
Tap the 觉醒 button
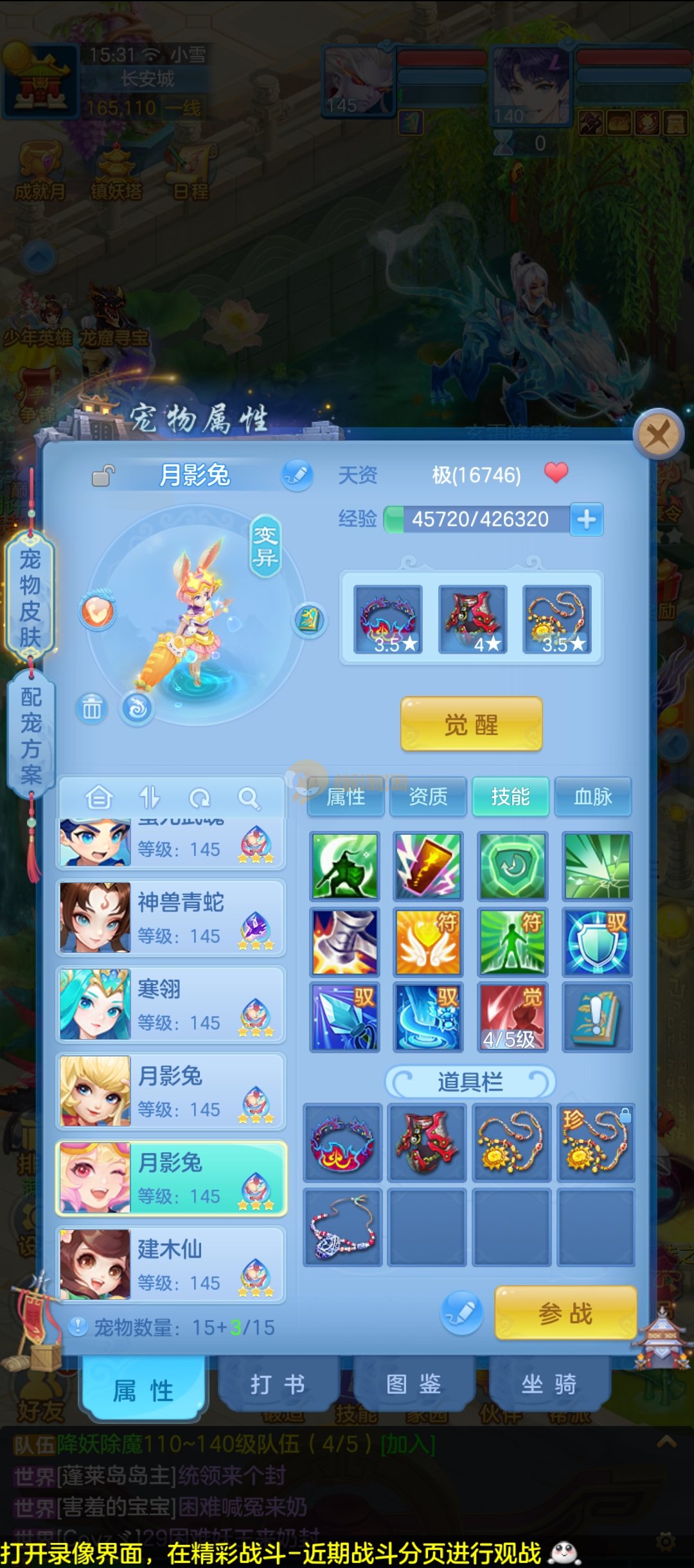click(471, 724)
